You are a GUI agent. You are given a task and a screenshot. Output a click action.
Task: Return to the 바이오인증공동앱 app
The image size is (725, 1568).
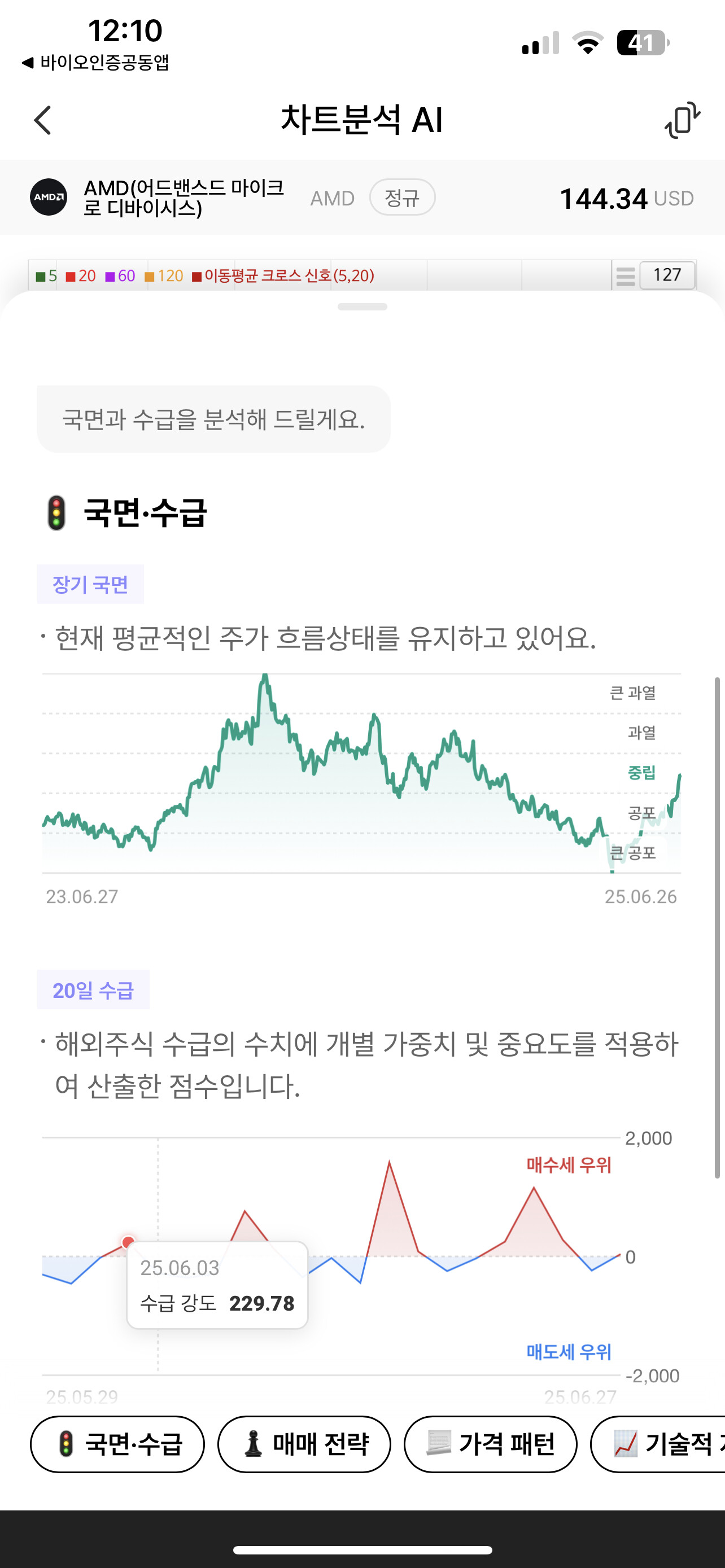tap(95, 62)
